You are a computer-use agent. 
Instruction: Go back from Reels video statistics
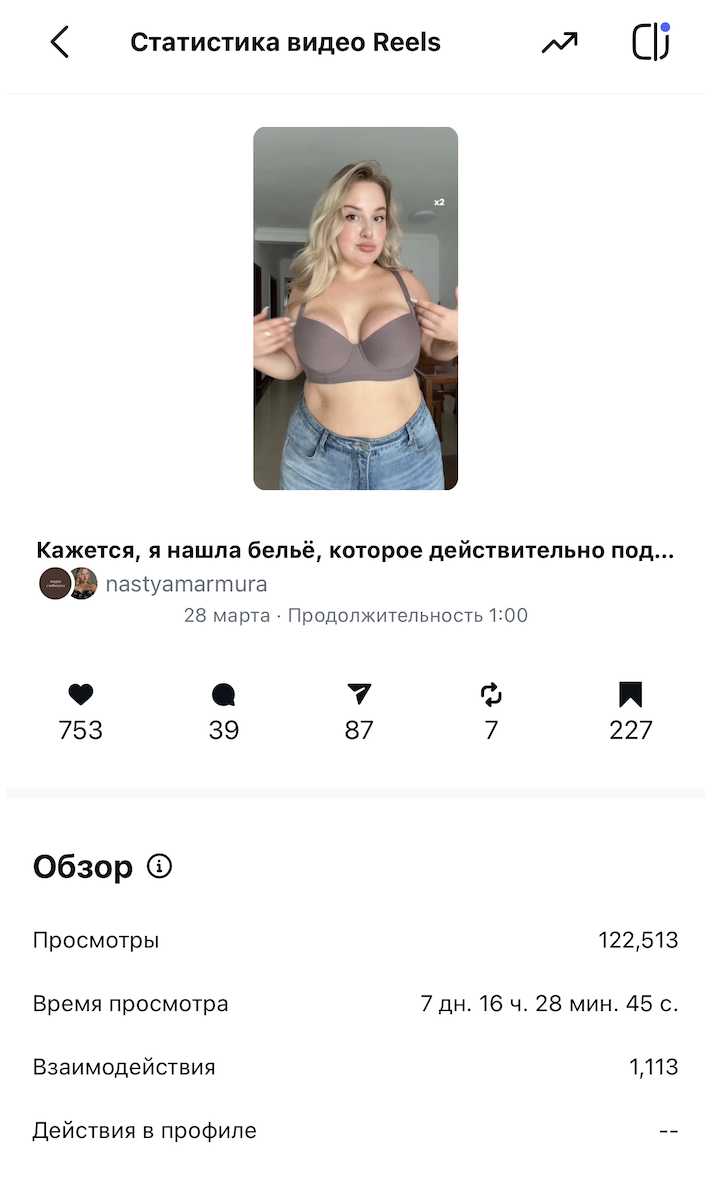pyautogui.click(x=60, y=43)
